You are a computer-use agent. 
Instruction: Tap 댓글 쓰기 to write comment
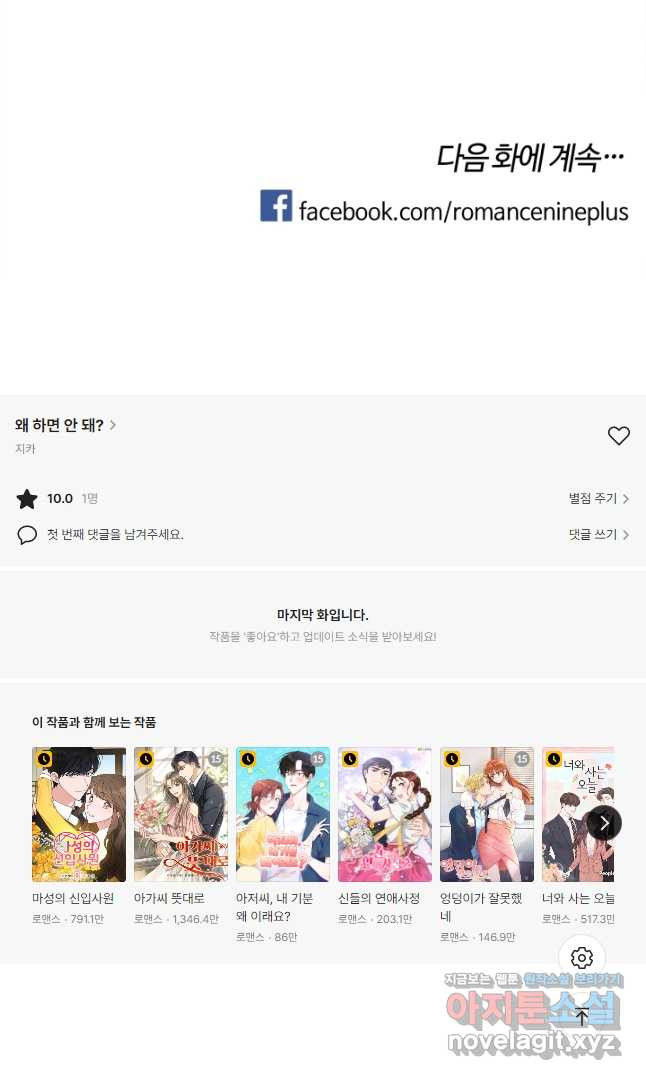(598, 535)
